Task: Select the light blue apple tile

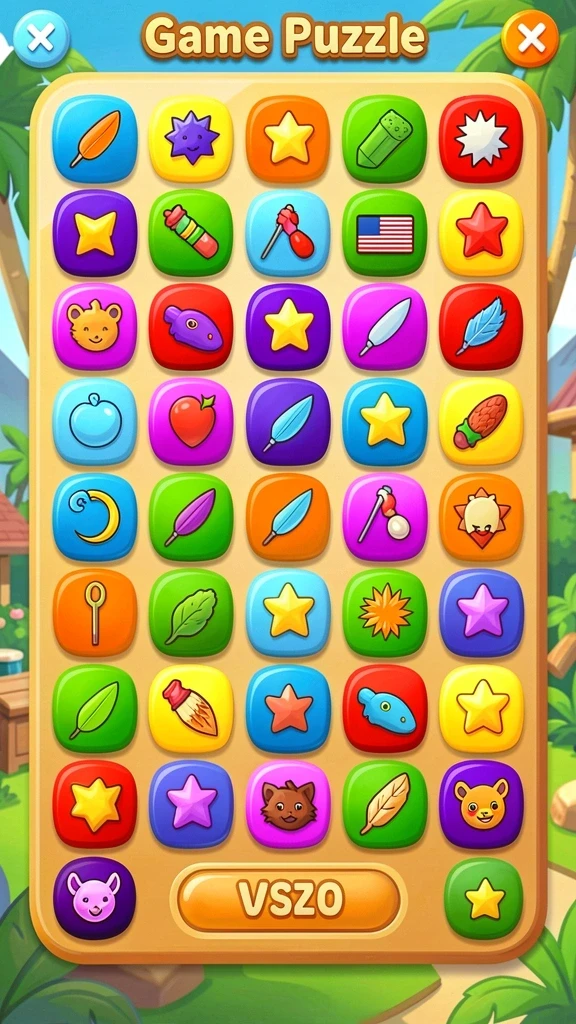Action: click(x=95, y=422)
